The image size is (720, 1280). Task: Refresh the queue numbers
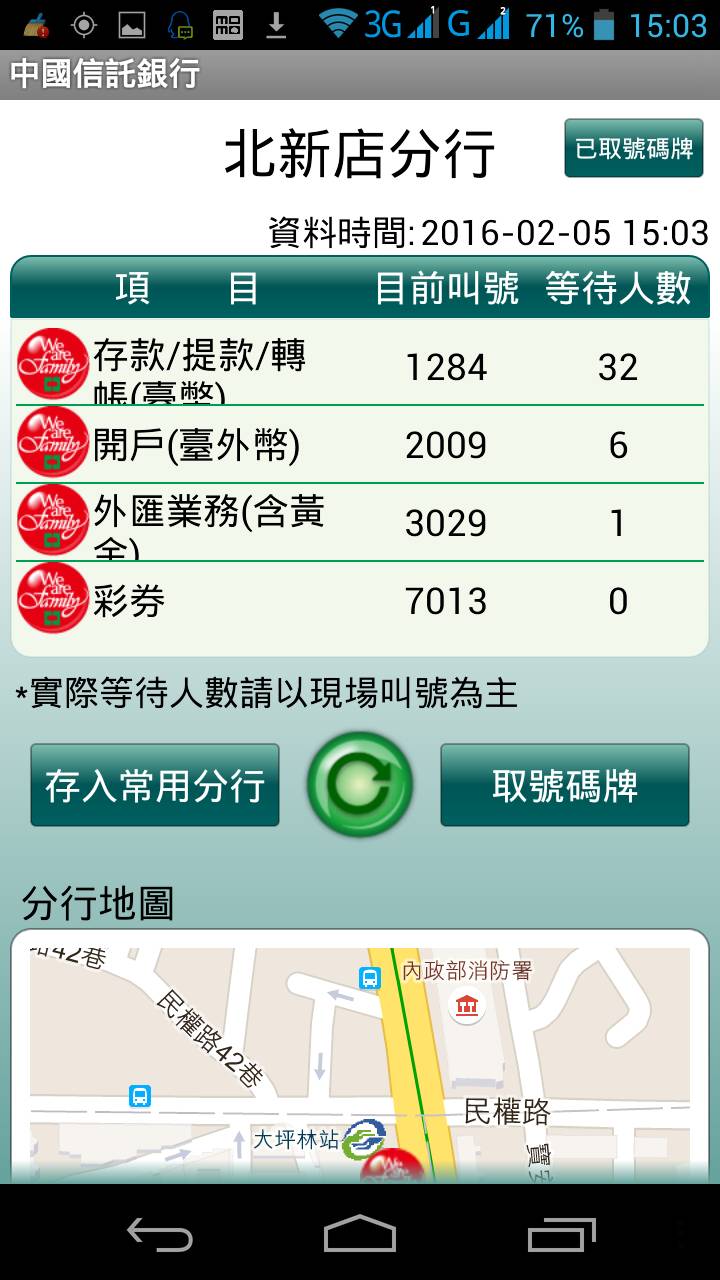click(x=360, y=785)
